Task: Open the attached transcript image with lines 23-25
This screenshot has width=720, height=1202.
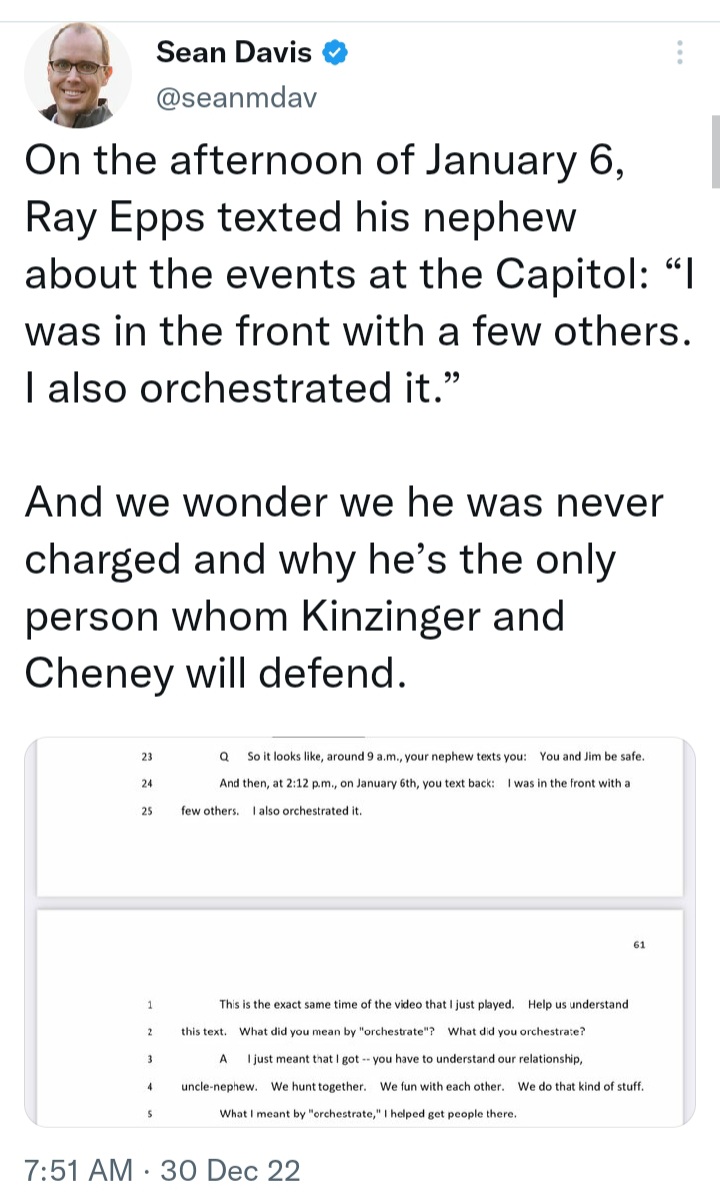Action: tap(360, 820)
